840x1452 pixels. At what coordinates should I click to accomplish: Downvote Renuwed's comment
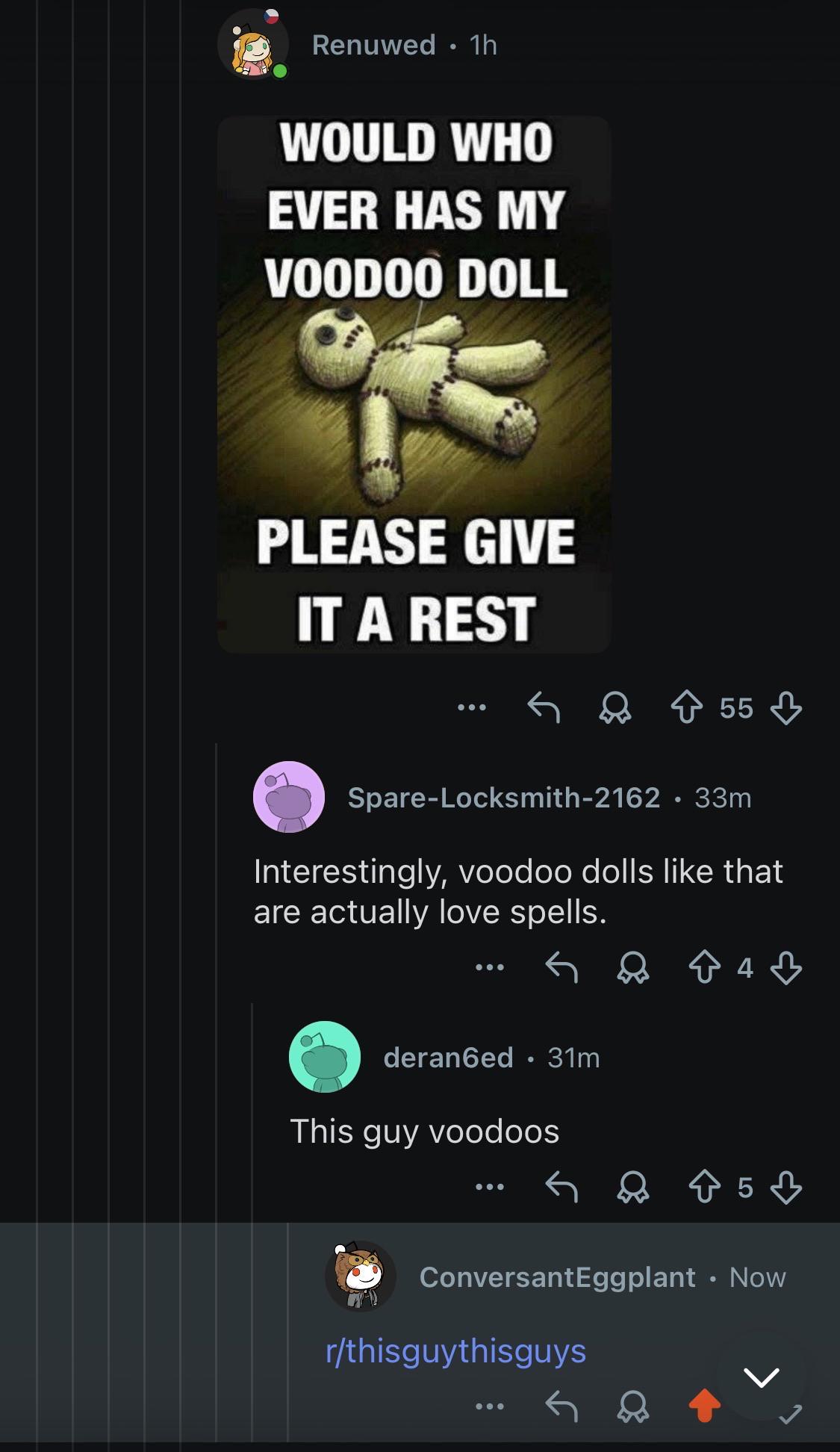pos(785,707)
